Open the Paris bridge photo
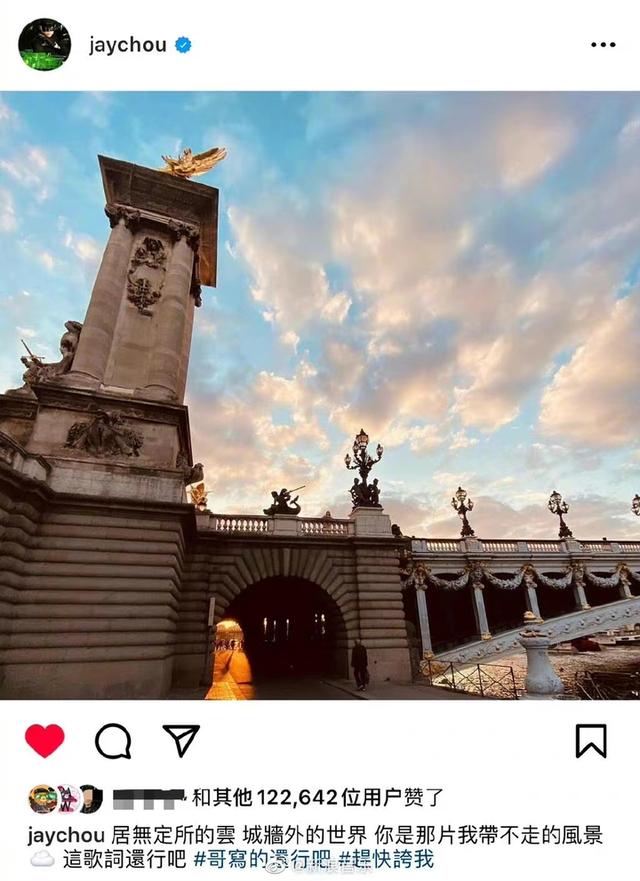This screenshot has width=640, height=881. [x=320, y=395]
